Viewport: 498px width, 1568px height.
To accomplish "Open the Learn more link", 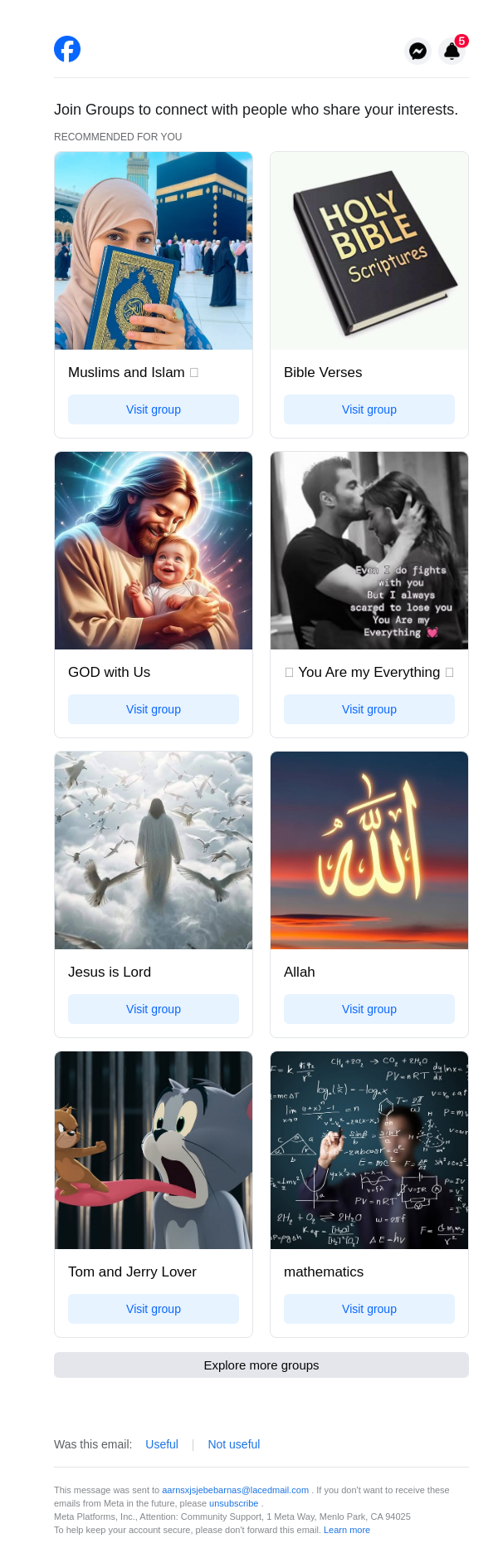I will tap(347, 1530).
